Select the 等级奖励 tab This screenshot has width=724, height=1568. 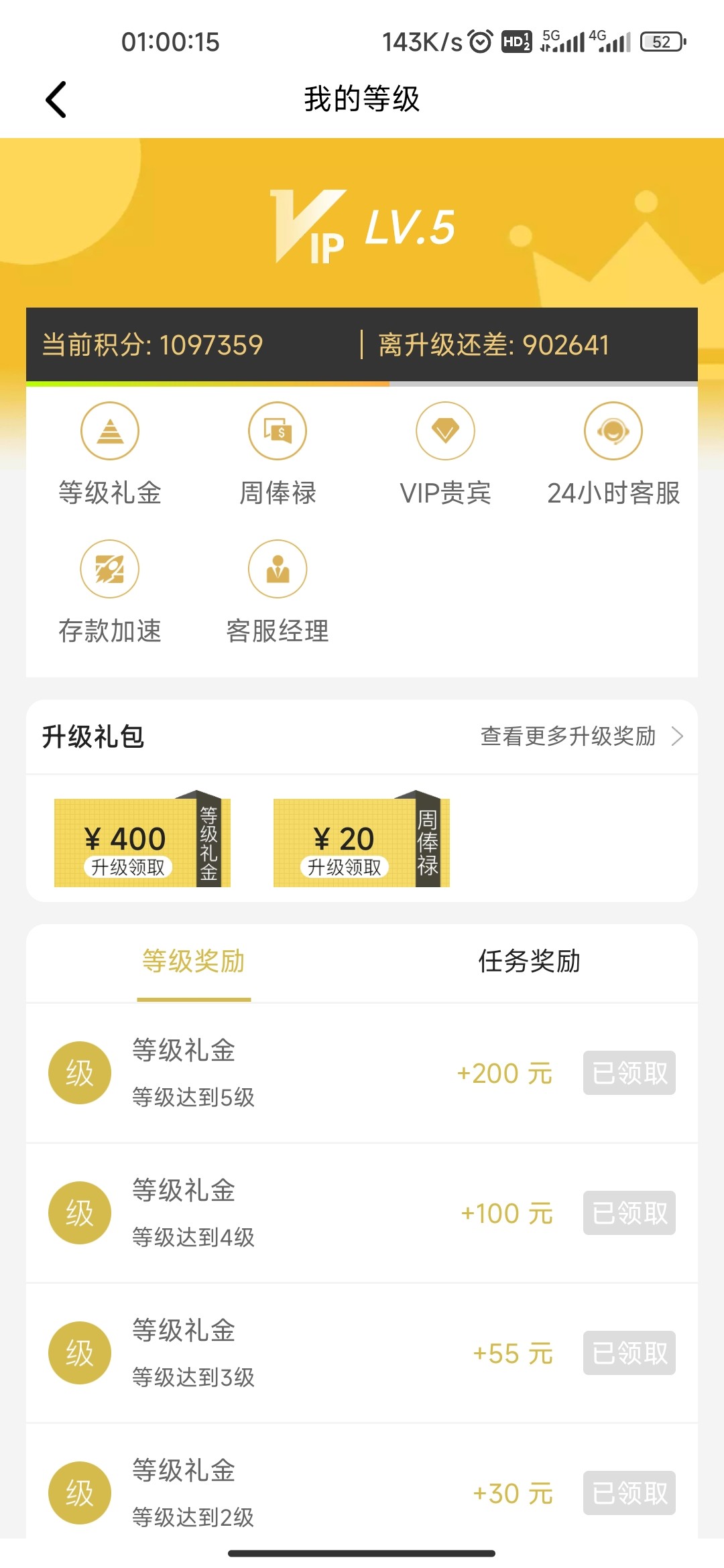194,962
